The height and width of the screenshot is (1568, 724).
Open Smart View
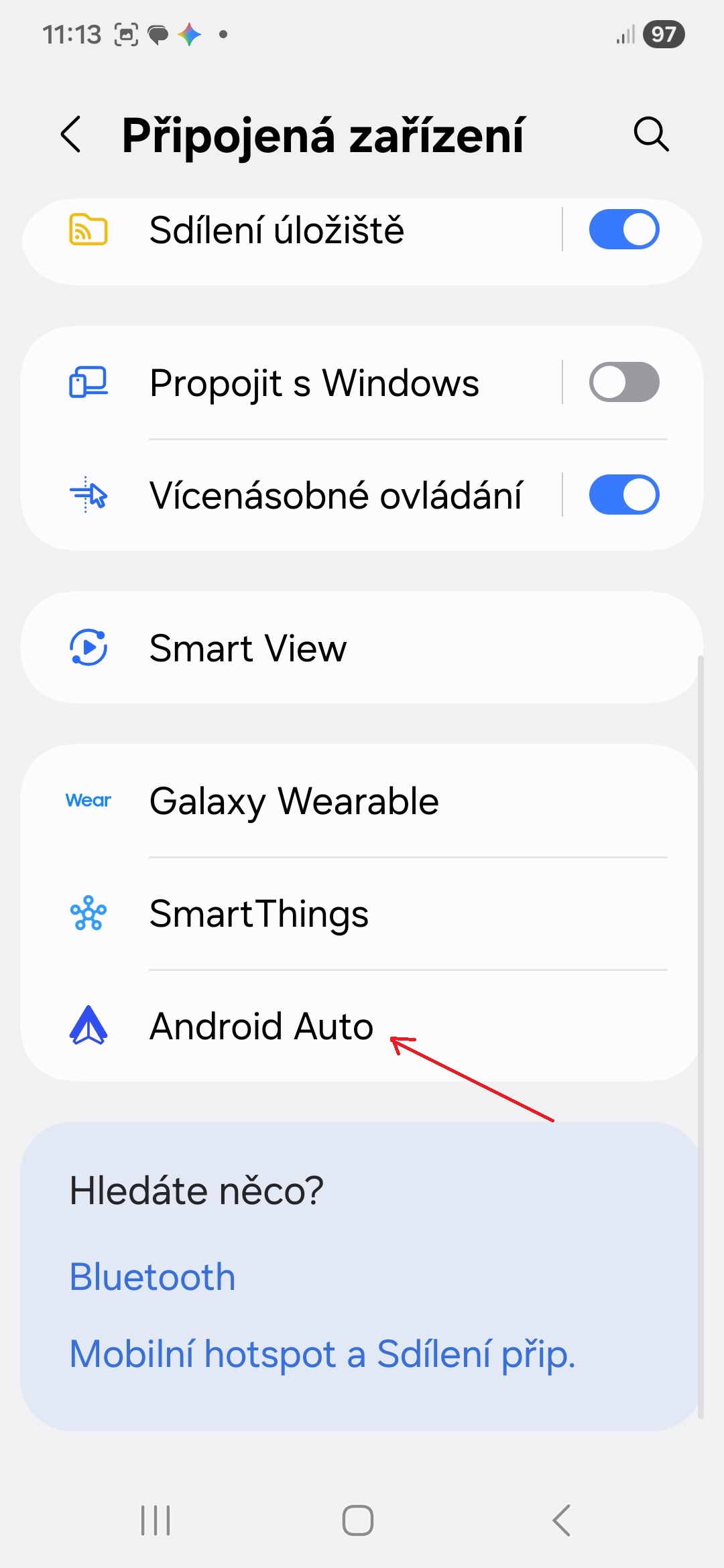coord(362,648)
